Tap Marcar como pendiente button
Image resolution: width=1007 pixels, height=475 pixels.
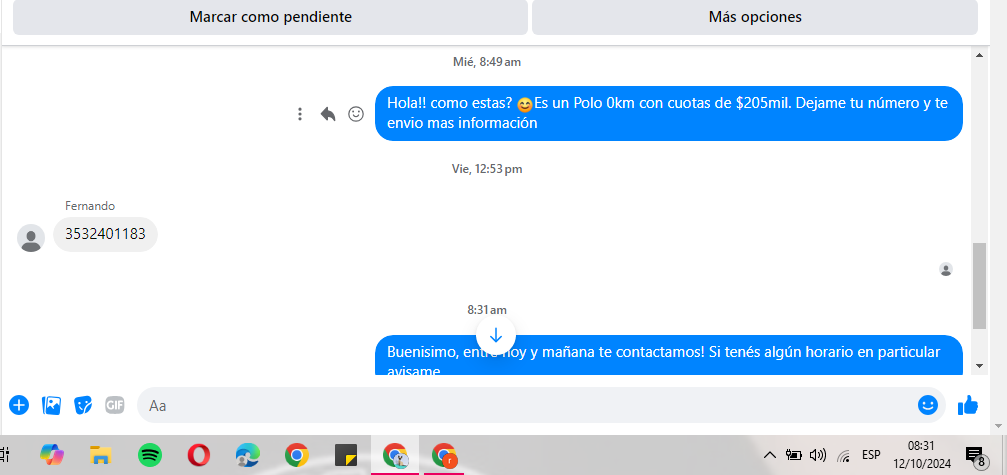tap(270, 17)
